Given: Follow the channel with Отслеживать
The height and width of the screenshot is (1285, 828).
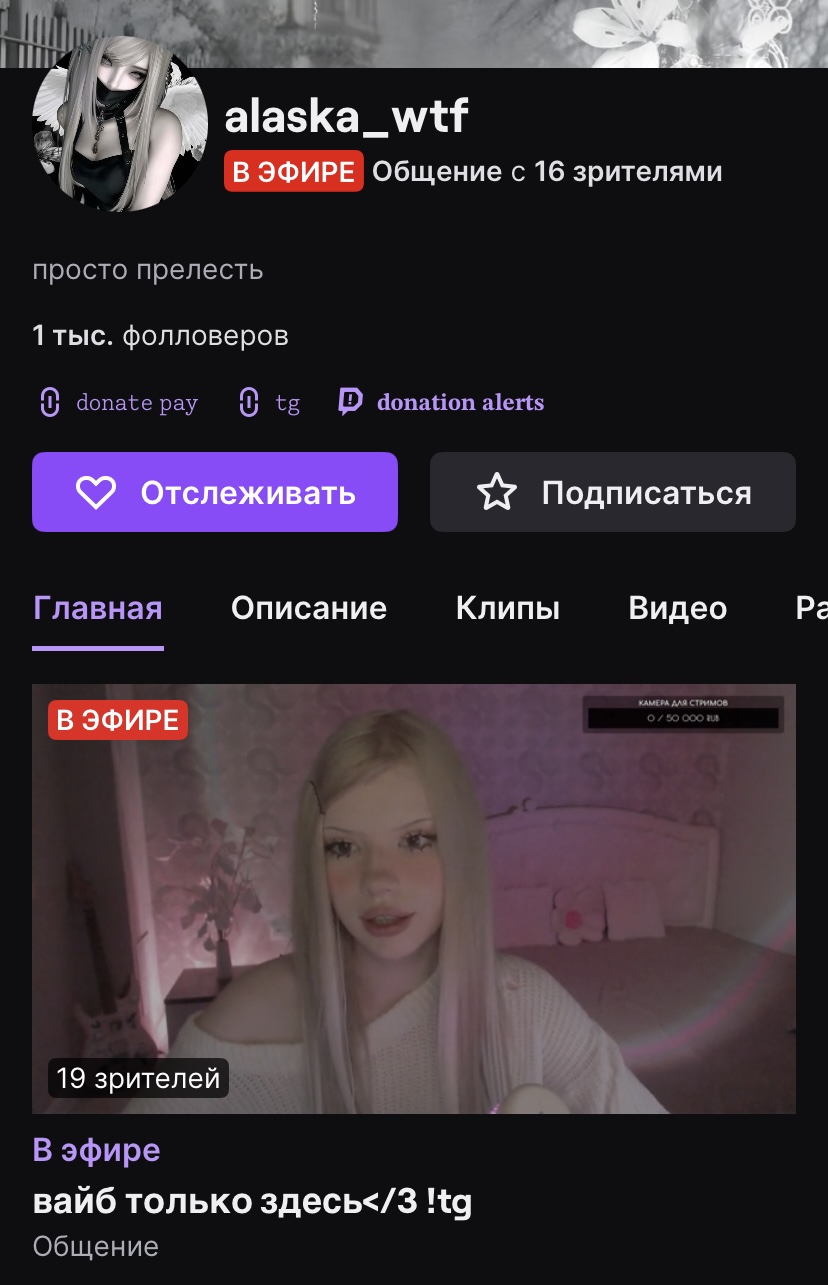Looking at the screenshot, I should [215, 492].
